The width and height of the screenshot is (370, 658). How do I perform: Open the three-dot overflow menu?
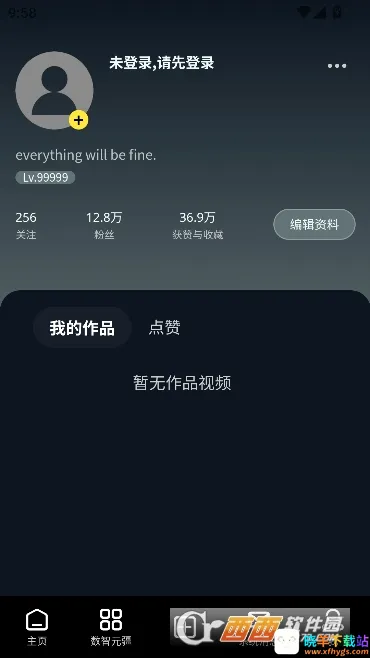coord(337,66)
